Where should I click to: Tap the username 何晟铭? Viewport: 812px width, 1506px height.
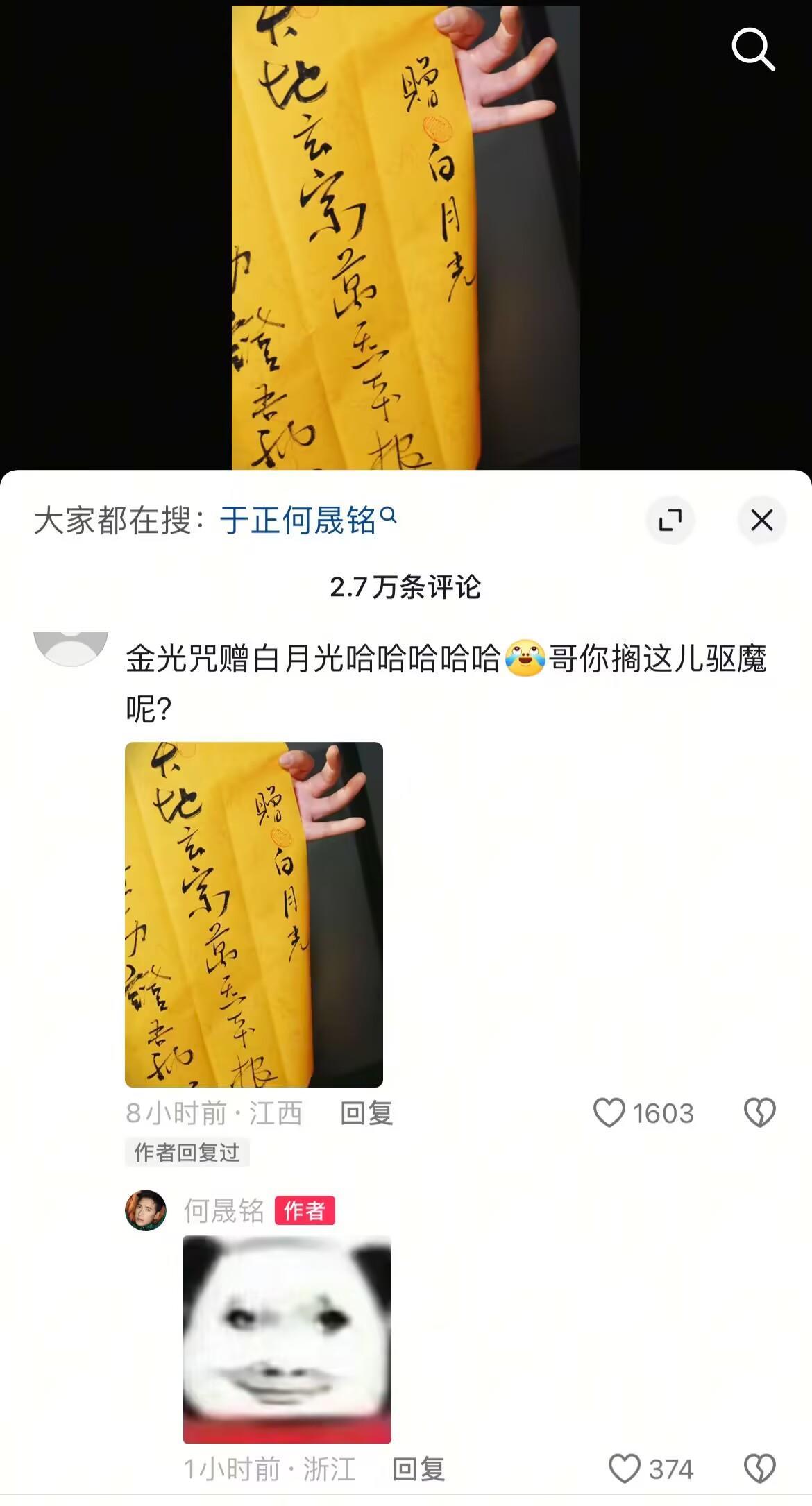tap(223, 1210)
